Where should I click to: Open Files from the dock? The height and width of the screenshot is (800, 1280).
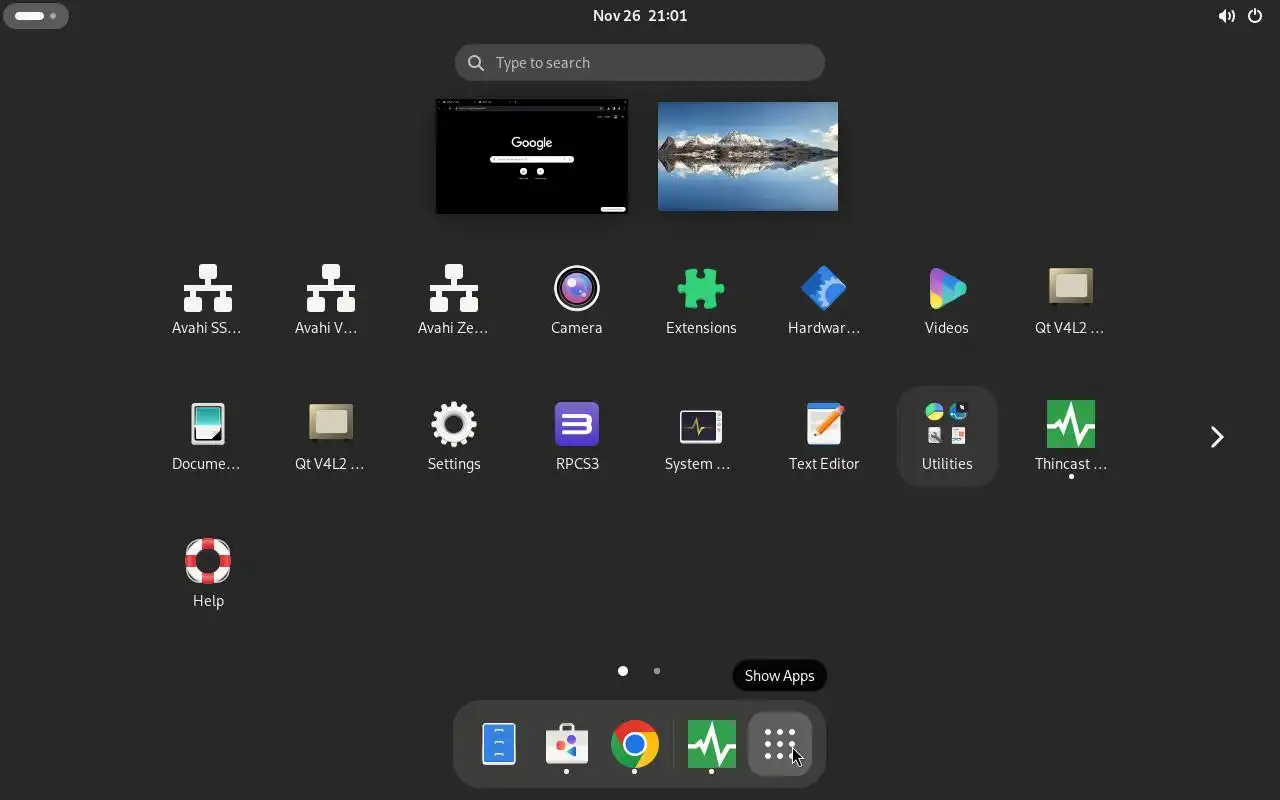(499, 744)
